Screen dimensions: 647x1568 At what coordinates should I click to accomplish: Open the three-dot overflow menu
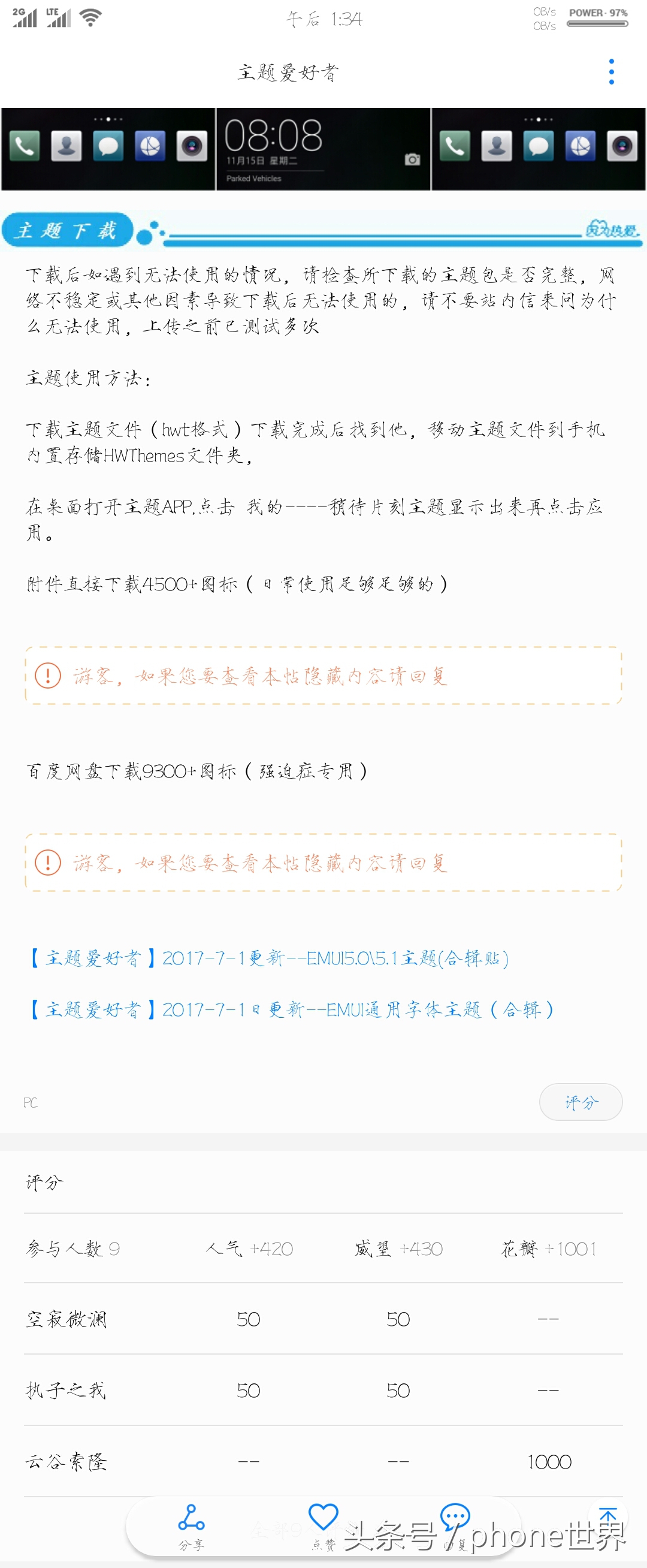(611, 71)
